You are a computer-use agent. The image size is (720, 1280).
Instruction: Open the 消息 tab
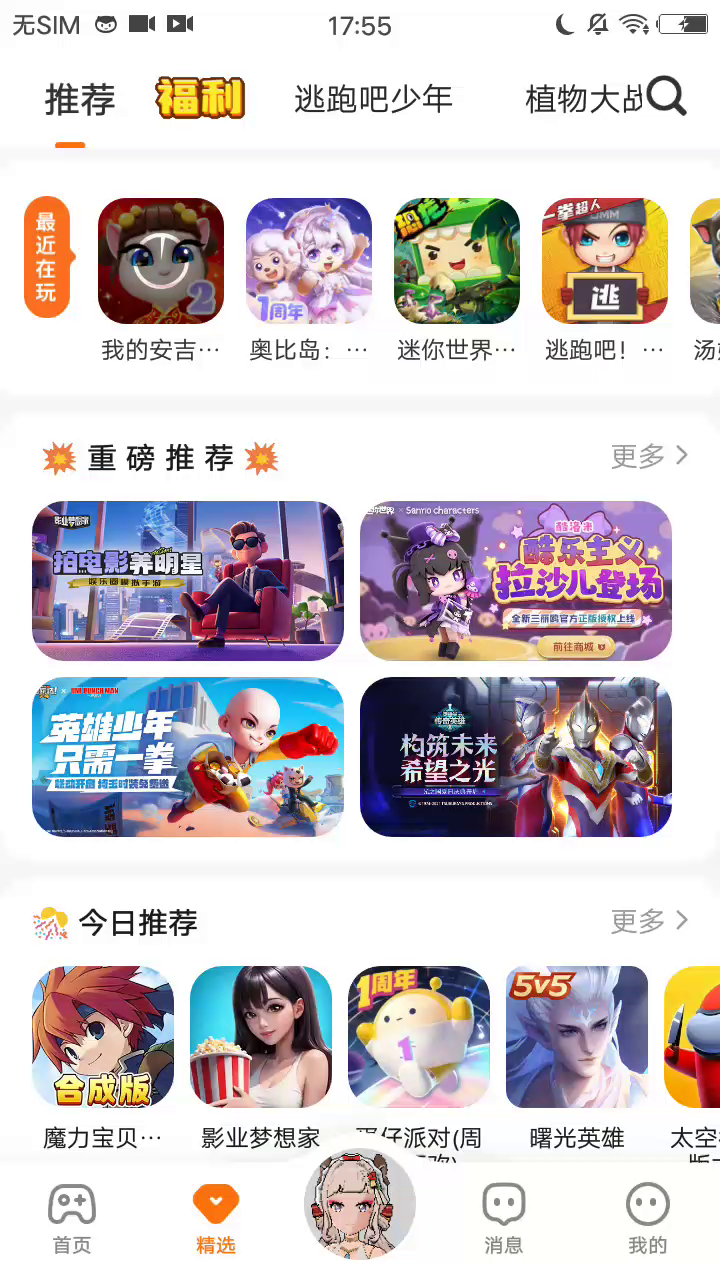503,1219
